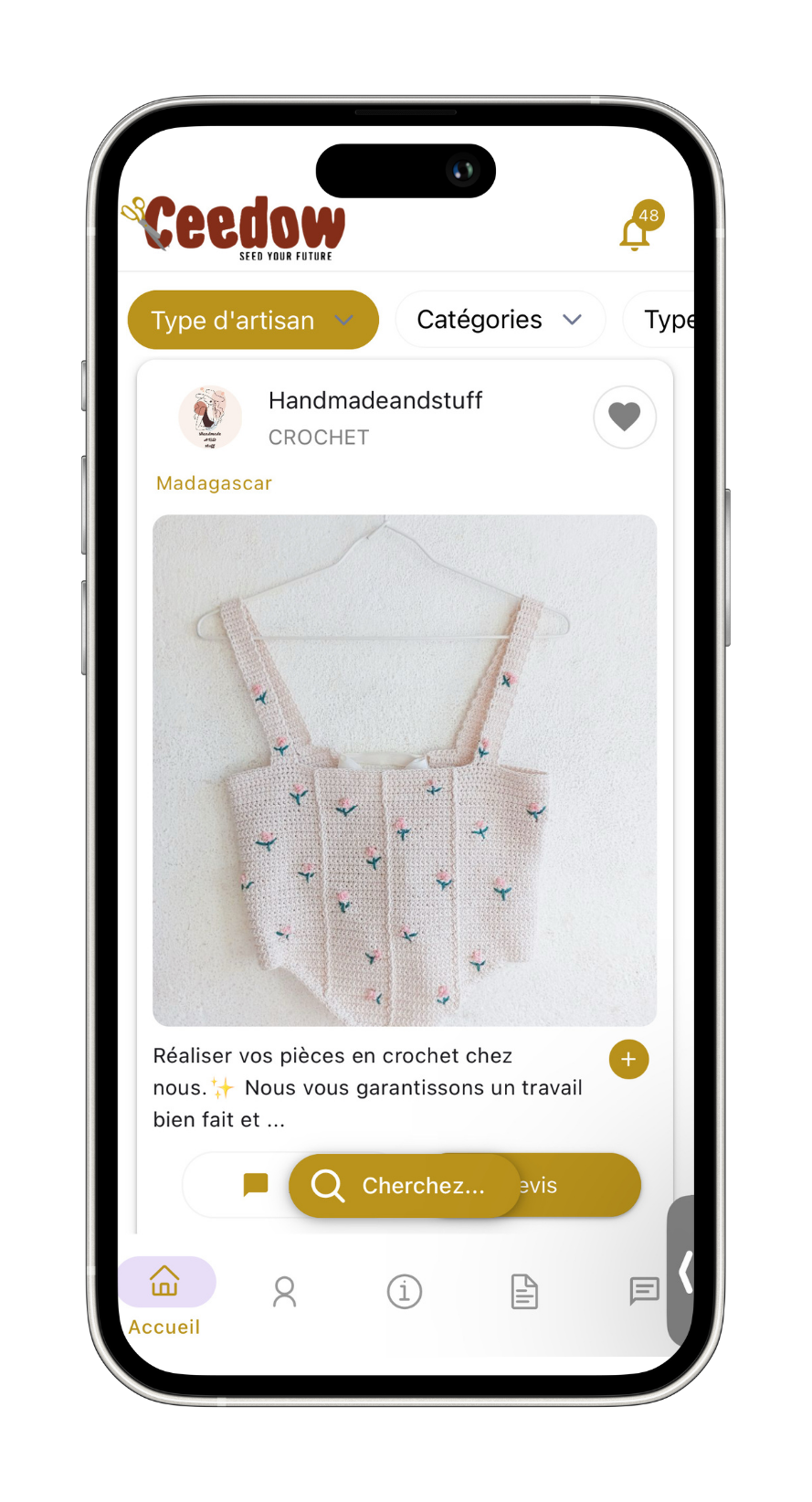Open the documents tab
This screenshot has height=1502, width=812.
click(x=524, y=1292)
